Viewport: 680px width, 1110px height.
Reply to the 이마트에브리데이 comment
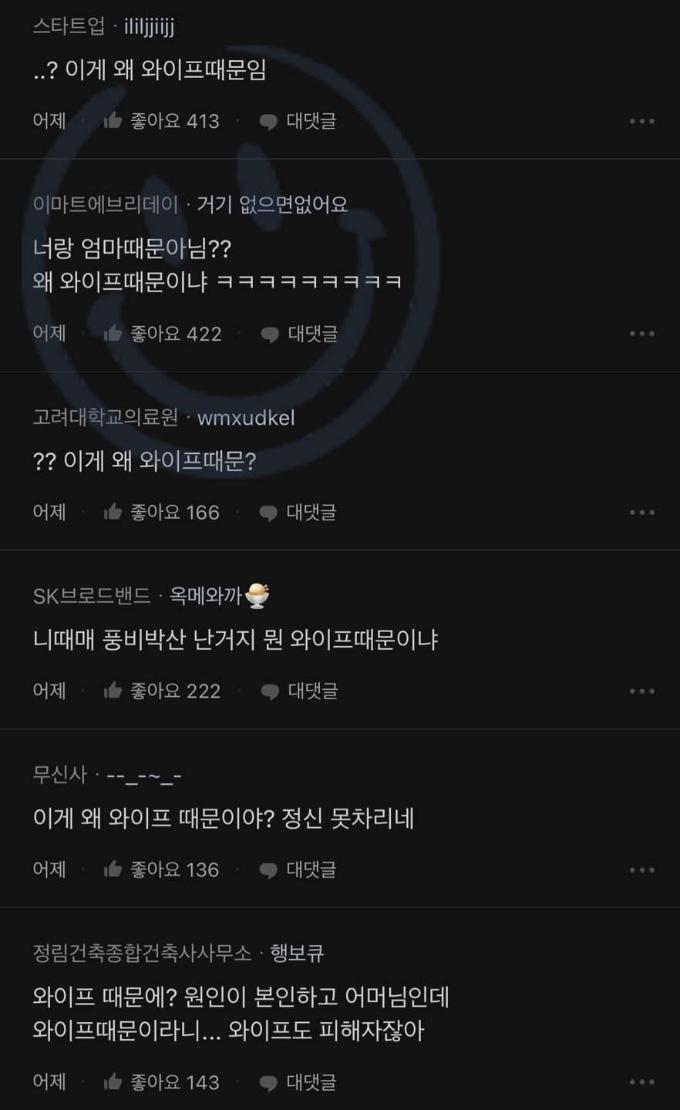pyautogui.click(x=298, y=333)
